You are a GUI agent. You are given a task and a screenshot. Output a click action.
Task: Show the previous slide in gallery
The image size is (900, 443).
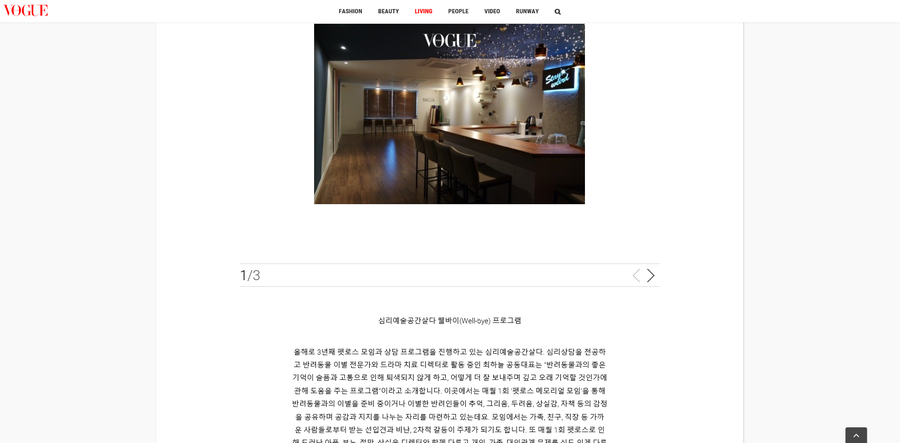(x=636, y=275)
